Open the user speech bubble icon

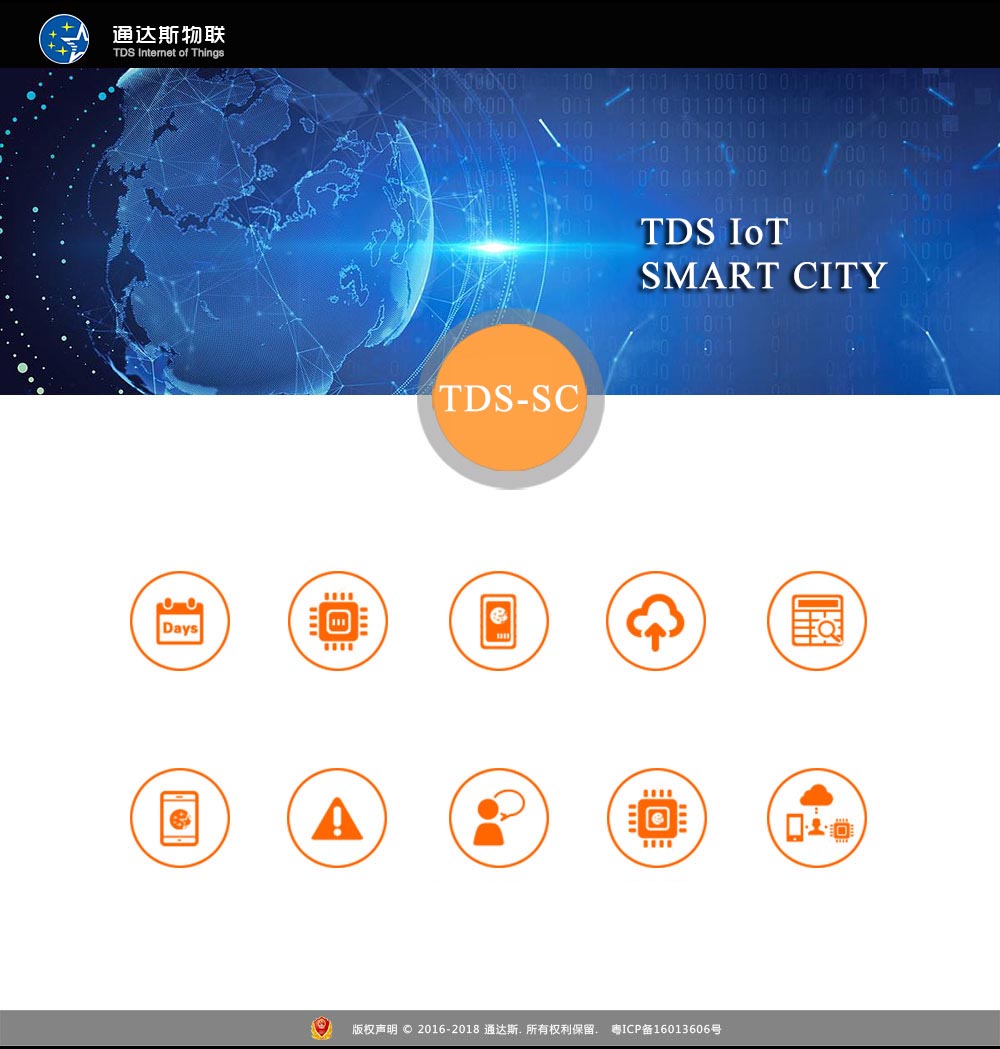click(x=499, y=818)
